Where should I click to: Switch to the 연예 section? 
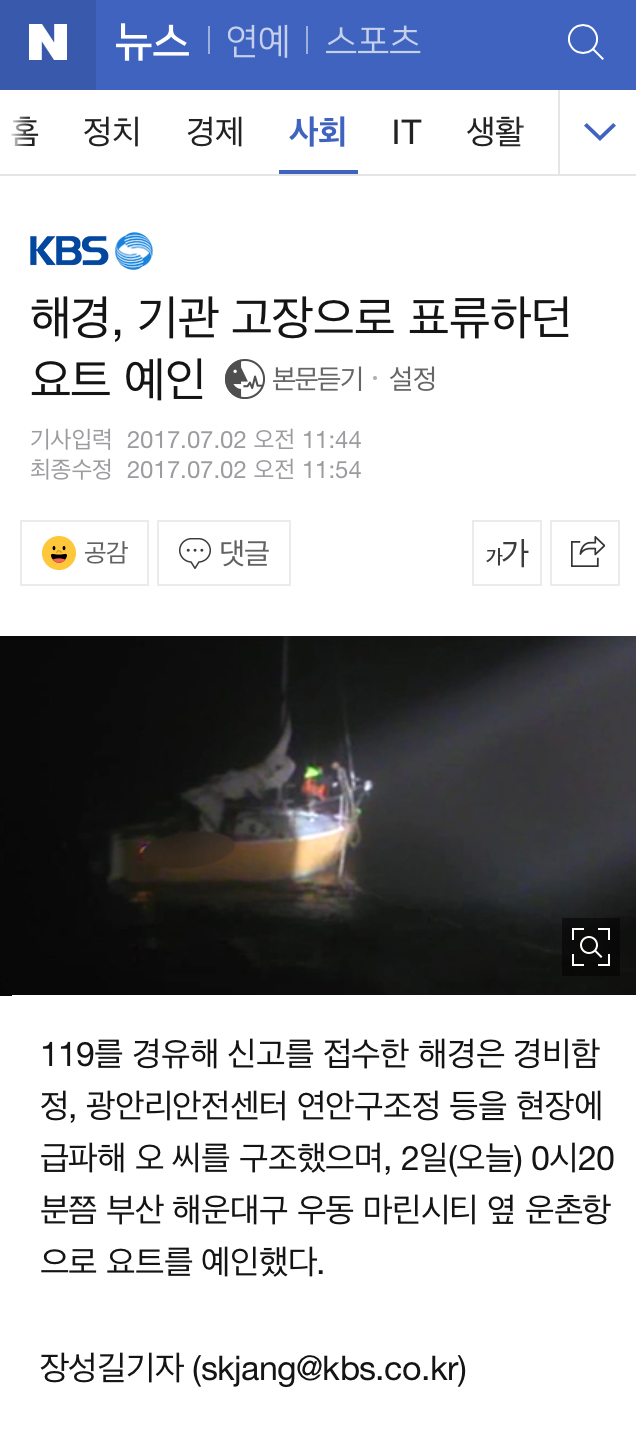point(257,41)
